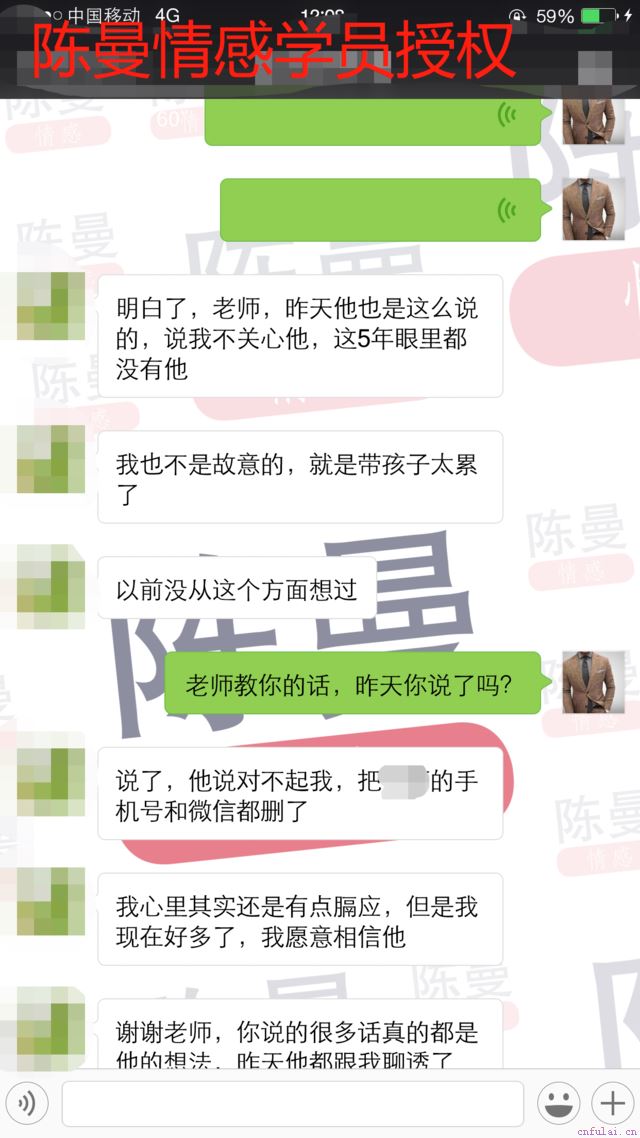This screenshot has width=640, height=1138.
Task: Play the lower green voice message
Action: (x=380, y=210)
